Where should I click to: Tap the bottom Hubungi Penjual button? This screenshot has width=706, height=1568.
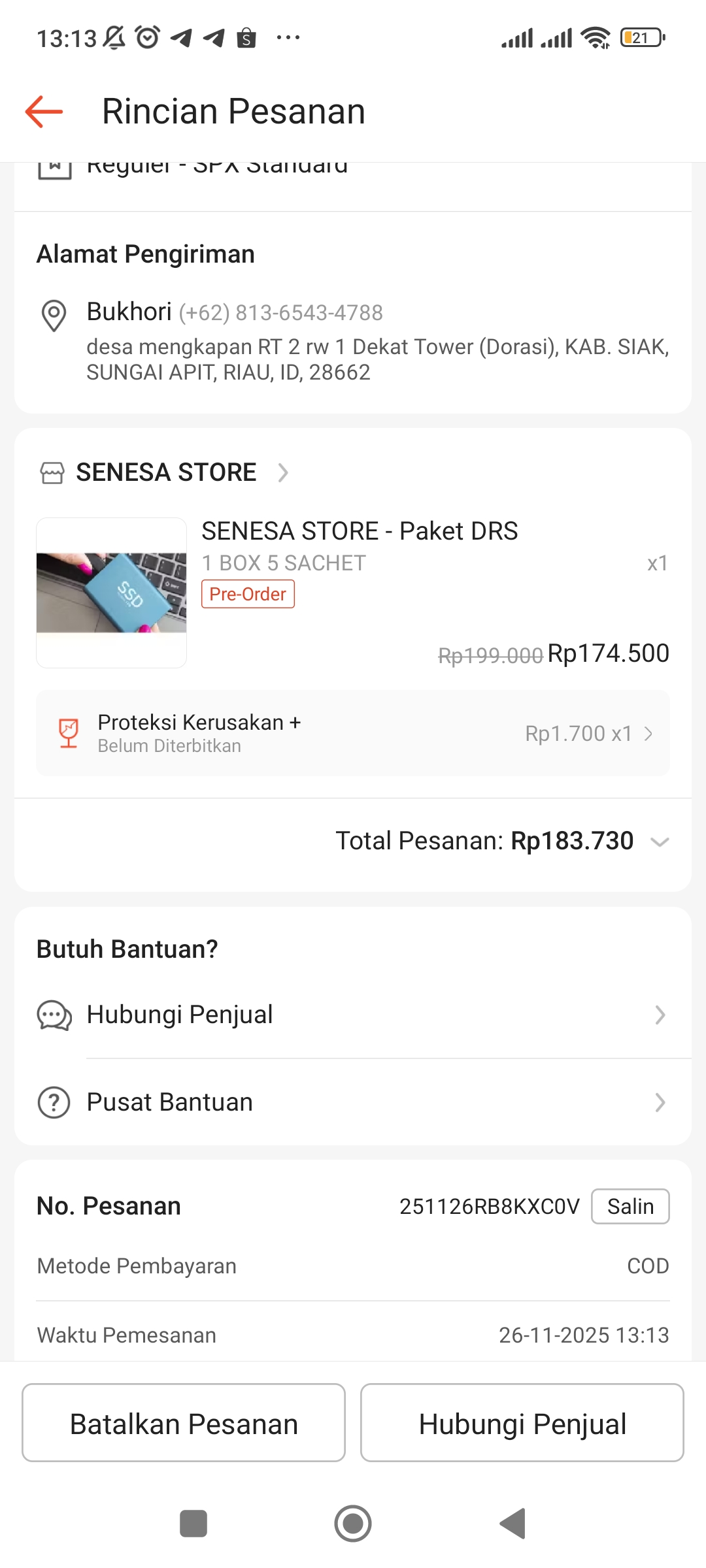522,1424
